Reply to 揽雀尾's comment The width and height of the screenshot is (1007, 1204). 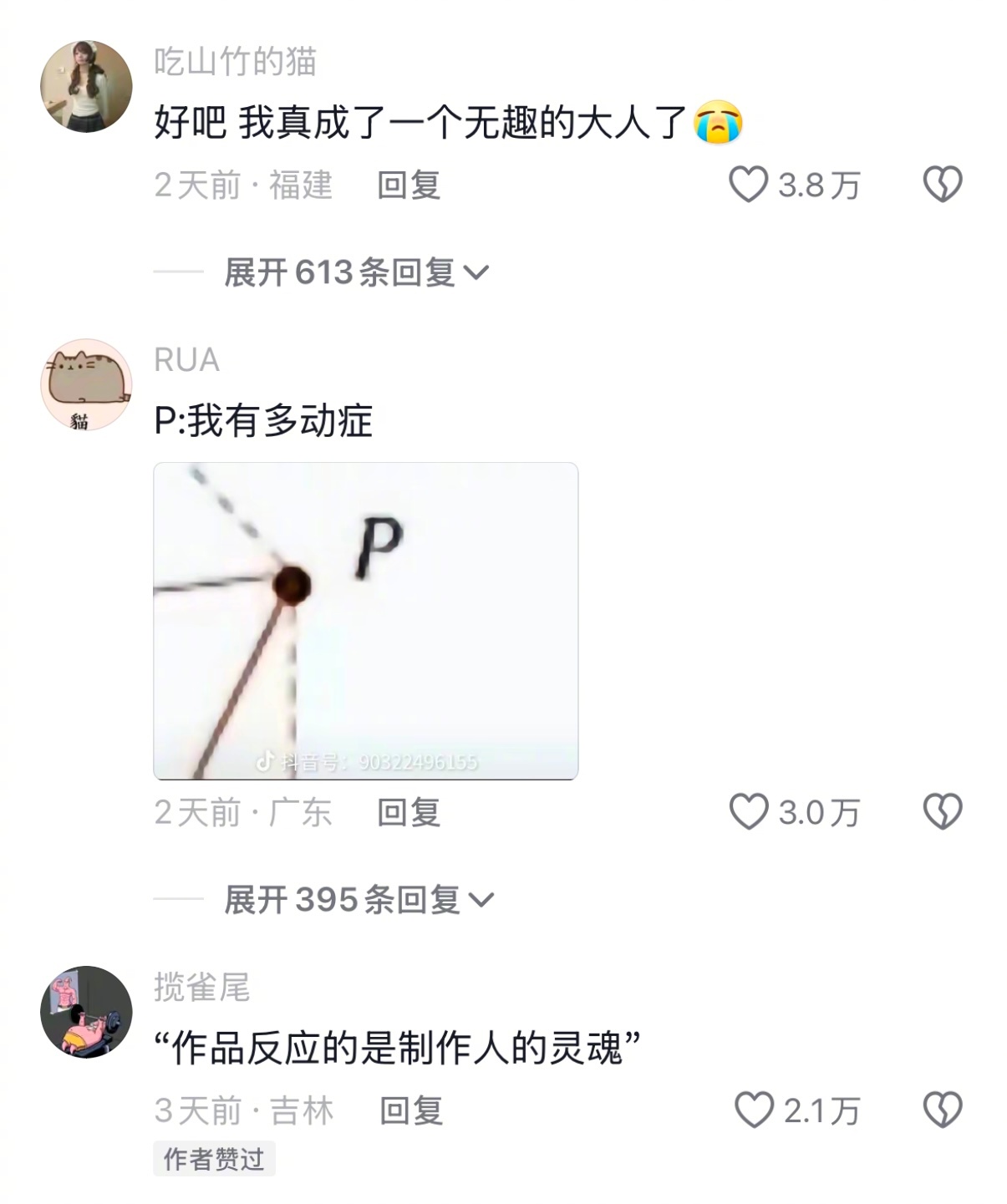(x=410, y=1110)
